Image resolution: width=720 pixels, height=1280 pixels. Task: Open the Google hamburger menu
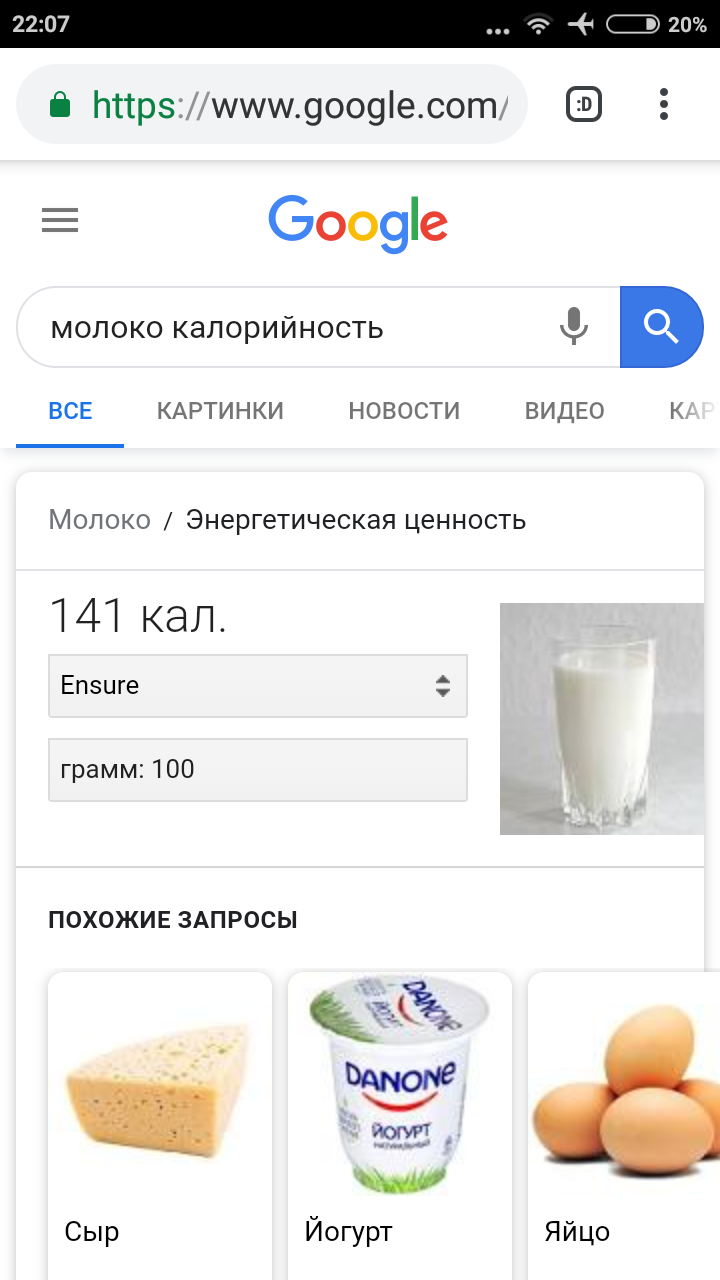[60, 221]
